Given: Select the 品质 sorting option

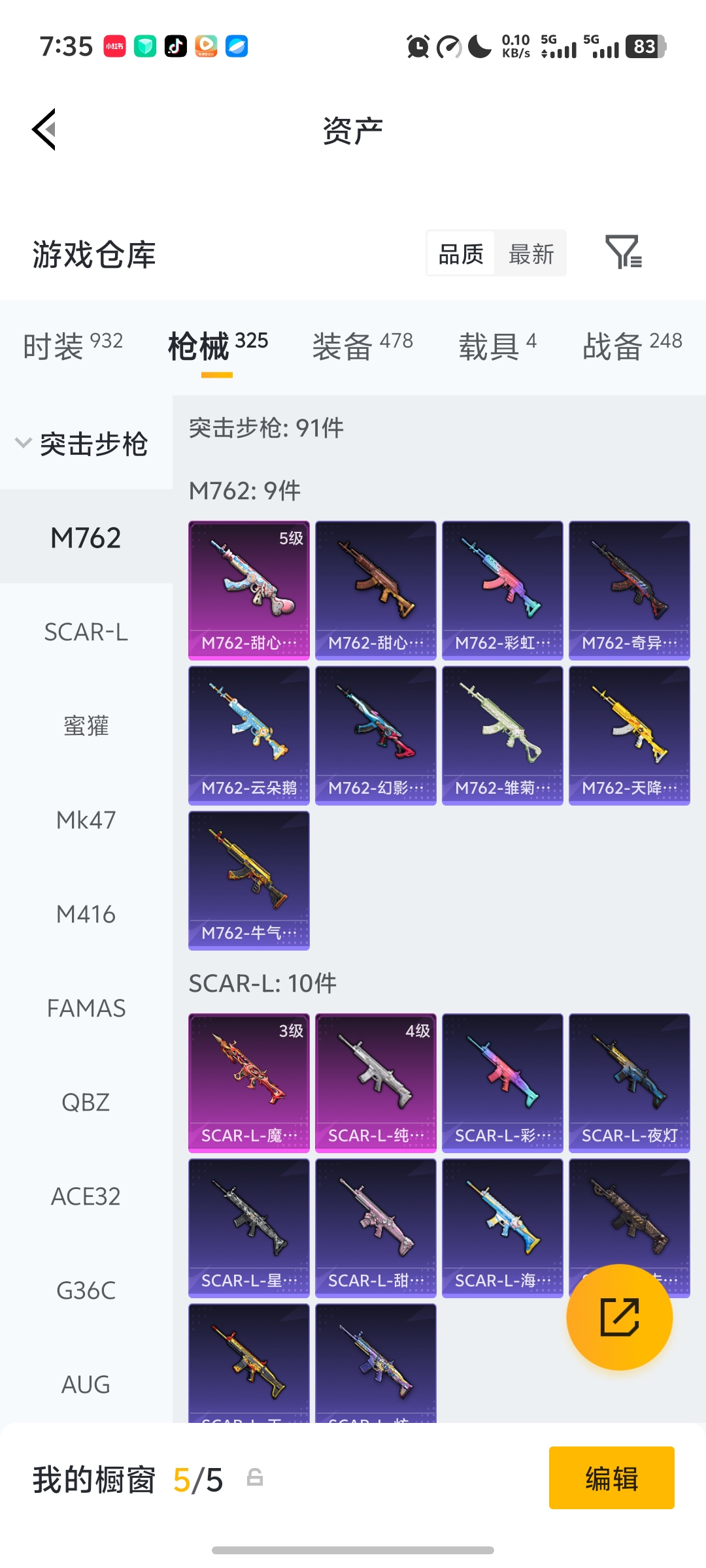Looking at the screenshot, I should (461, 253).
